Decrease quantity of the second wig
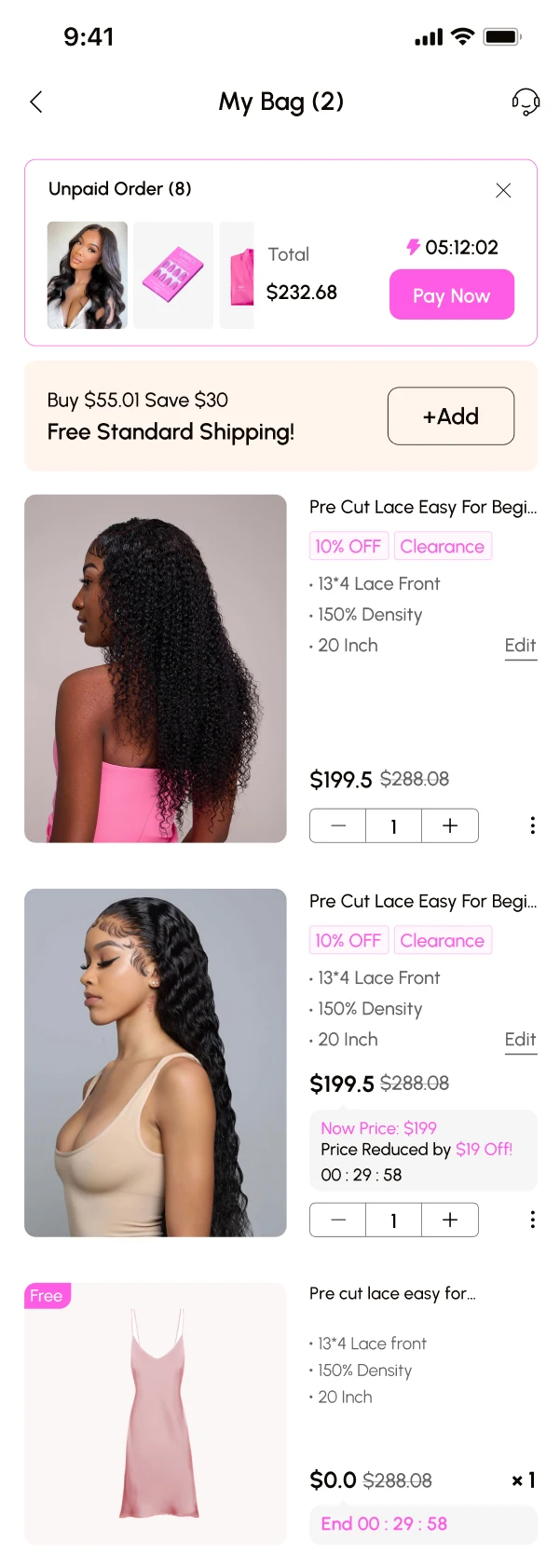The image size is (560, 1568). [338, 1220]
